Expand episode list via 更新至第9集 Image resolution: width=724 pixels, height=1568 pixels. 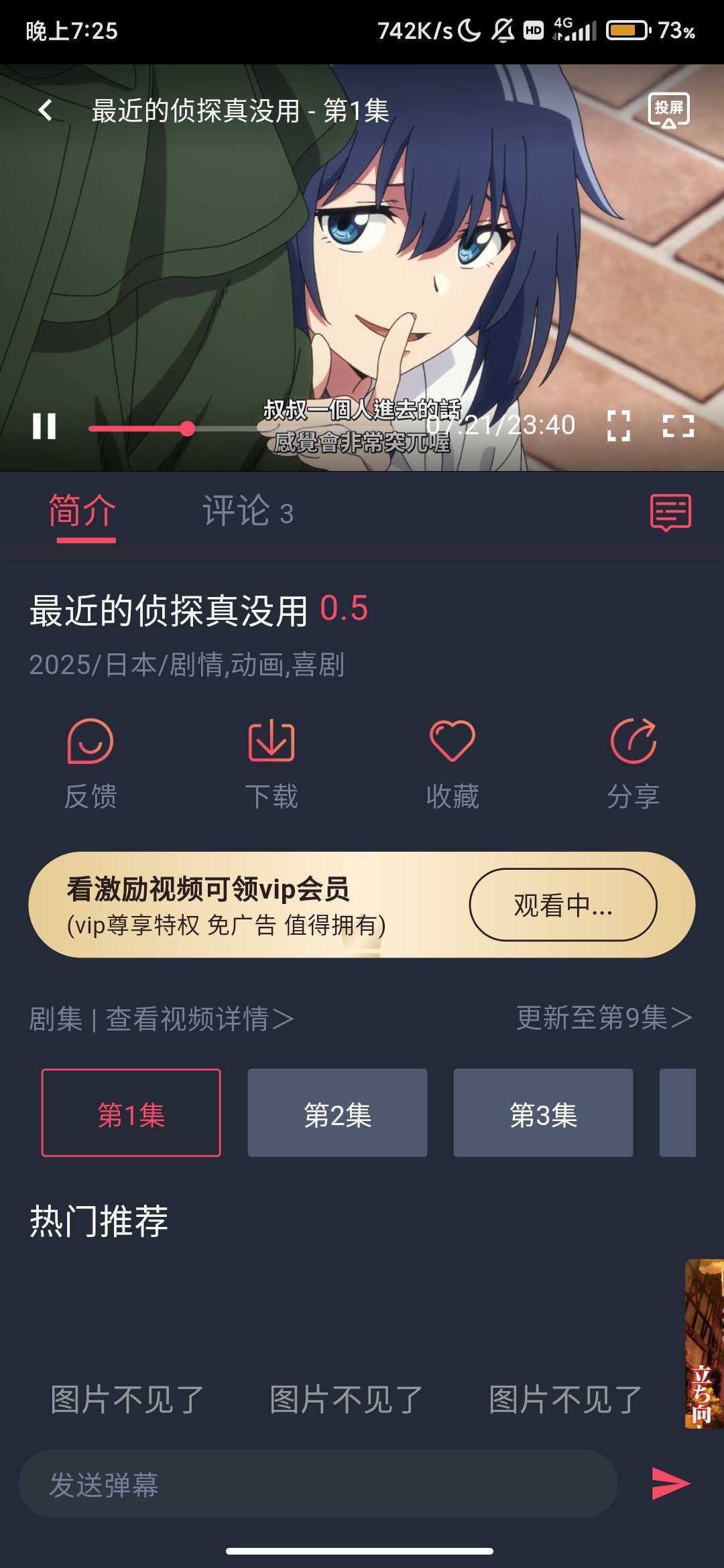(603, 1018)
